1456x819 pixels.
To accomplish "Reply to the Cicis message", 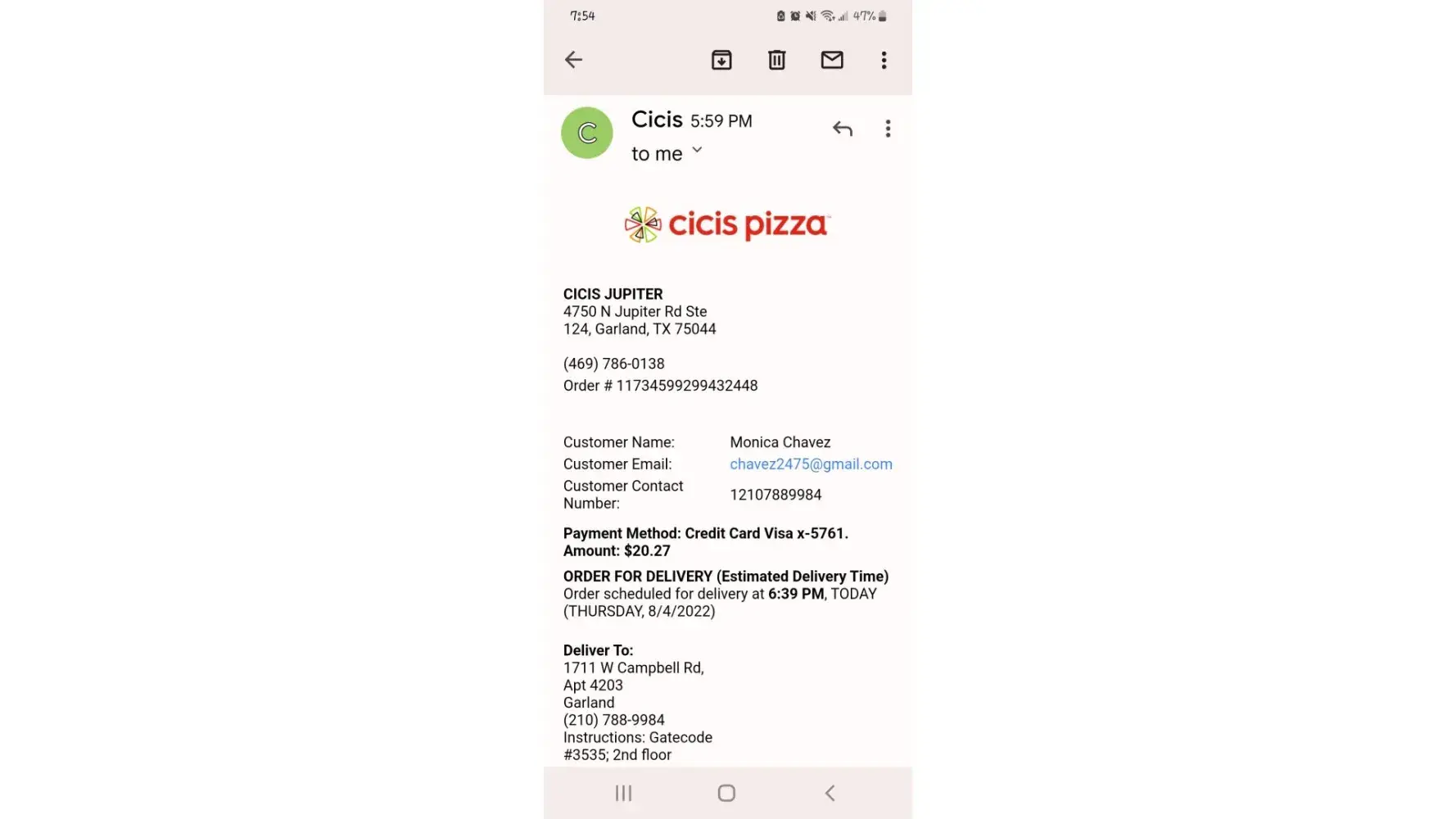I will pyautogui.click(x=843, y=129).
